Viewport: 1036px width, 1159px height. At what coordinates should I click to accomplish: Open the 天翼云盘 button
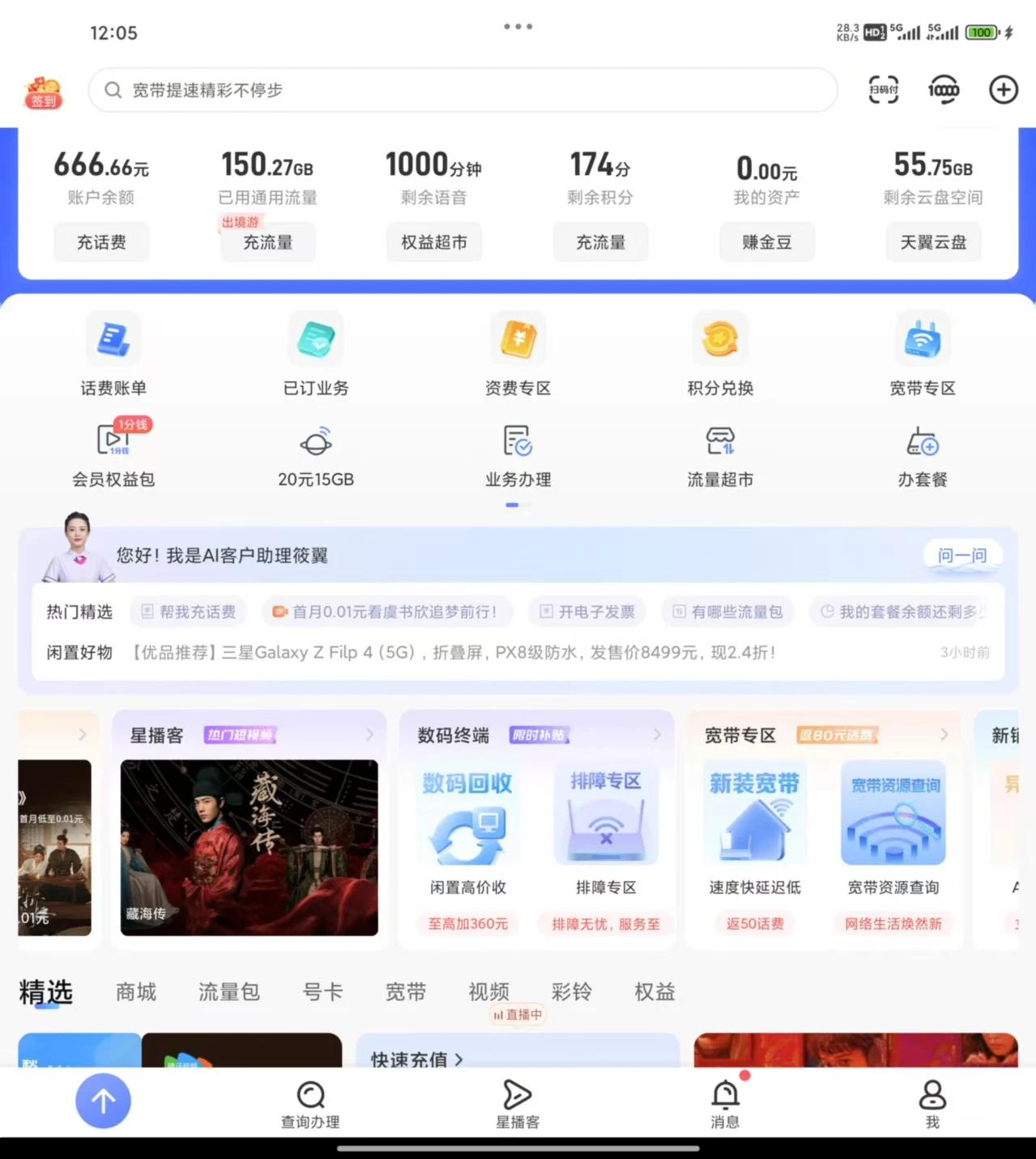tap(933, 242)
